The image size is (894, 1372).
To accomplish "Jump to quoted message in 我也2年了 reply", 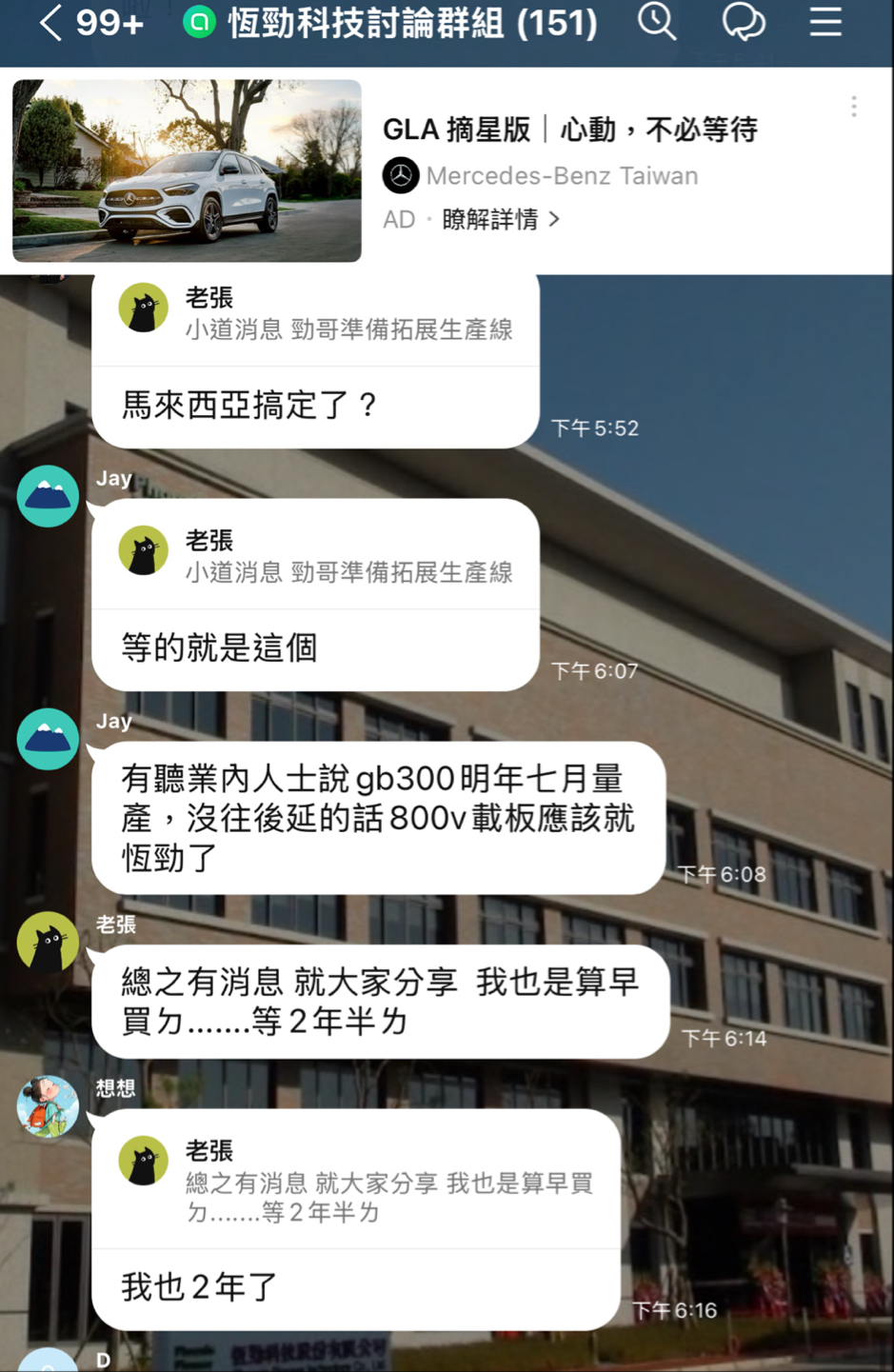I will point(356,1181).
